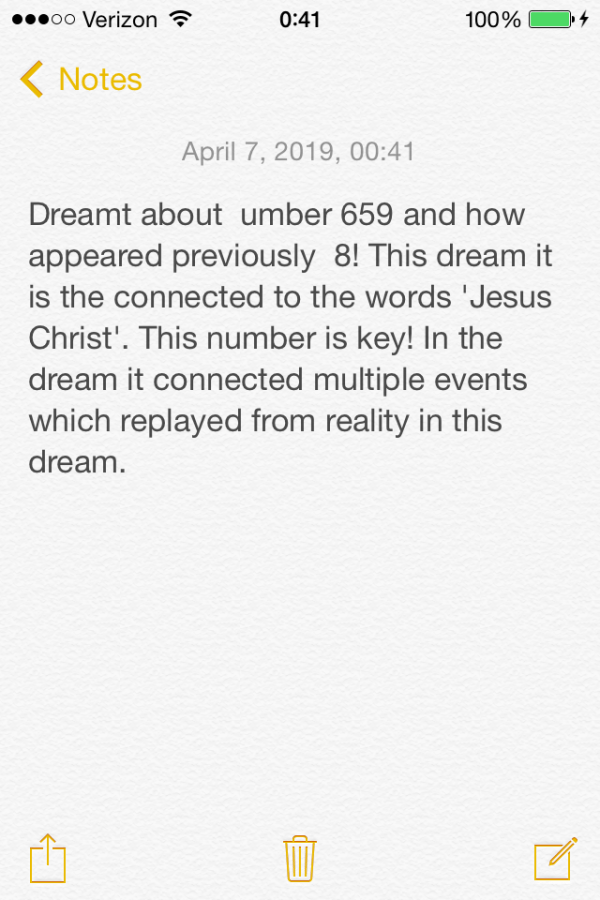Go back to the Notes list
The width and height of the screenshot is (600, 900).
coord(80,79)
